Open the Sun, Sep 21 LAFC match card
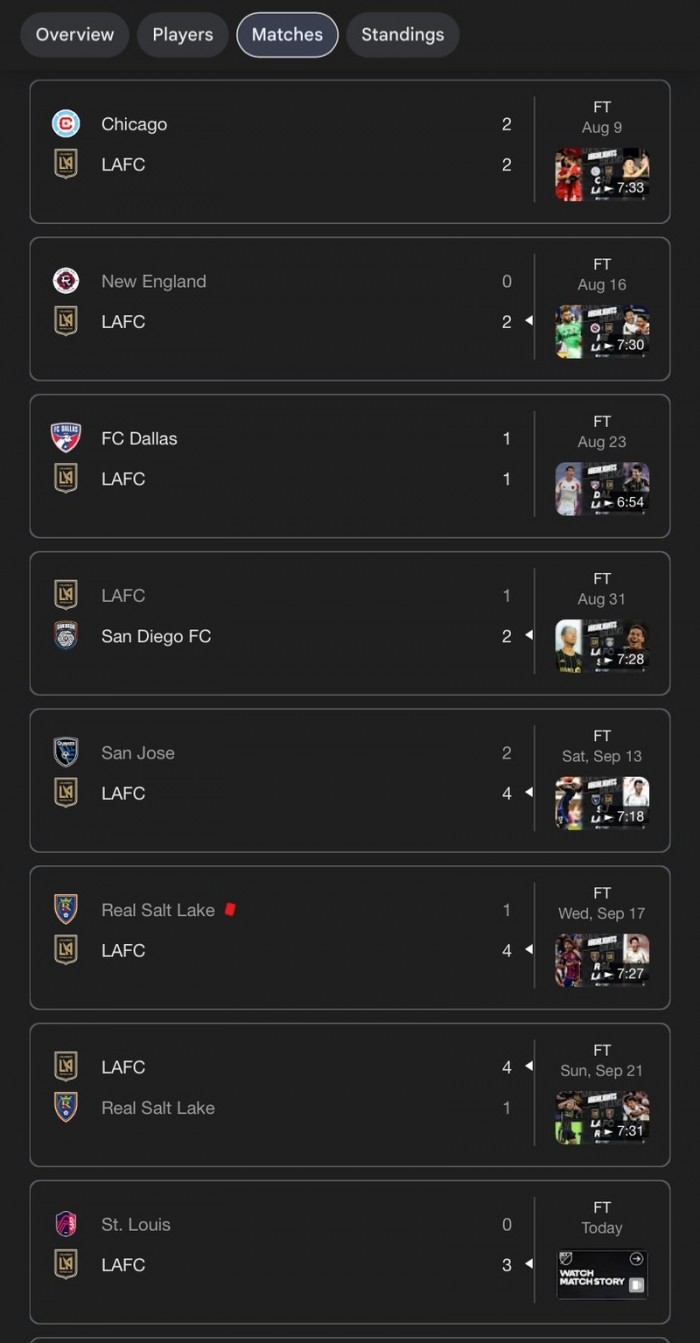Viewport: 700px width, 1343px height. coord(280,1087)
